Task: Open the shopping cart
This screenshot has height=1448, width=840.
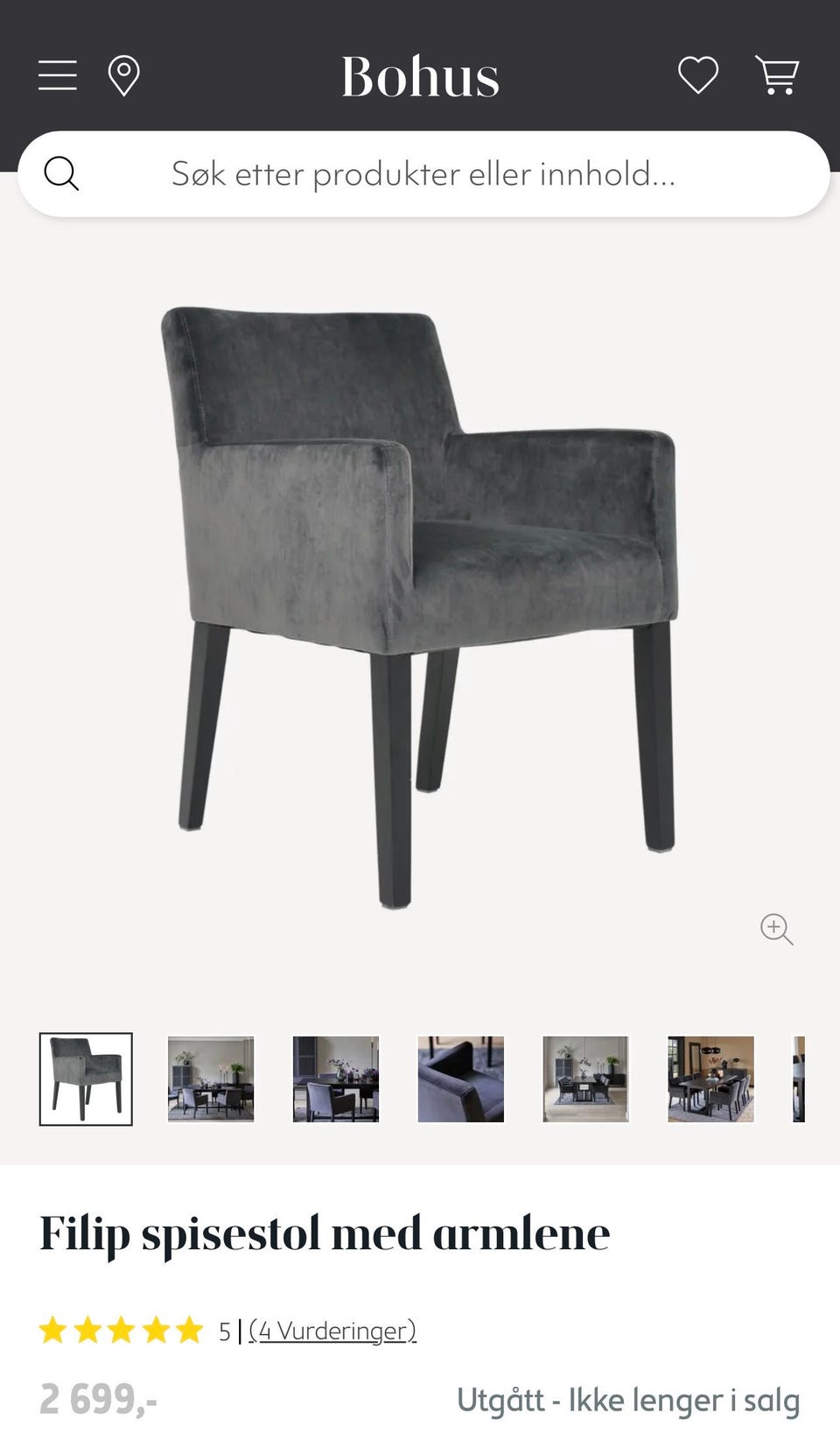Action: [x=777, y=75]
